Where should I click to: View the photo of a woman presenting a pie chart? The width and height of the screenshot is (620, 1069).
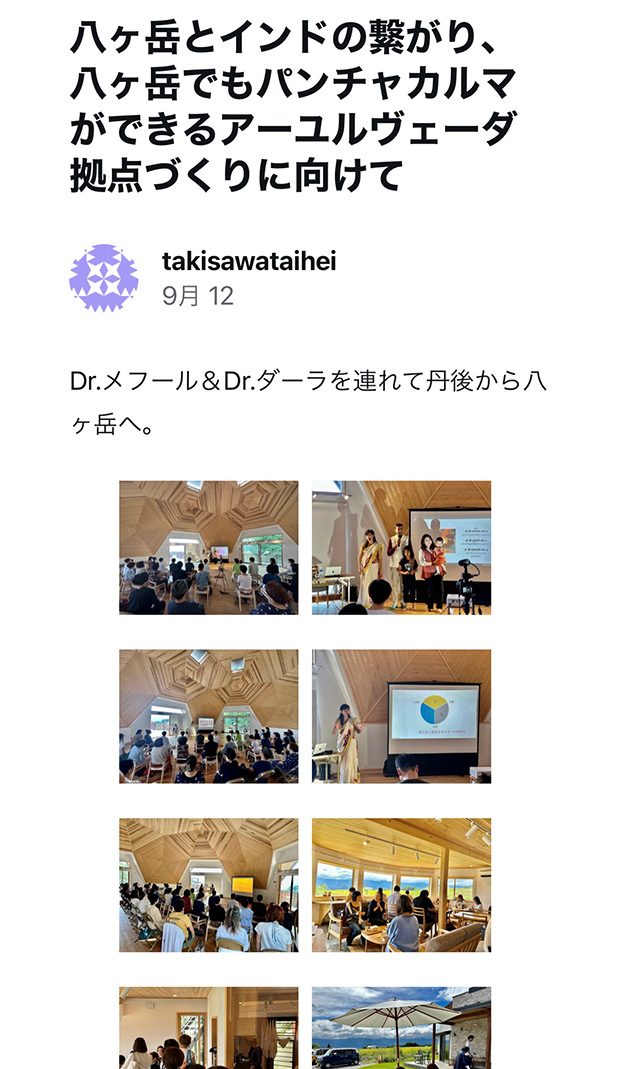[401, 716]
